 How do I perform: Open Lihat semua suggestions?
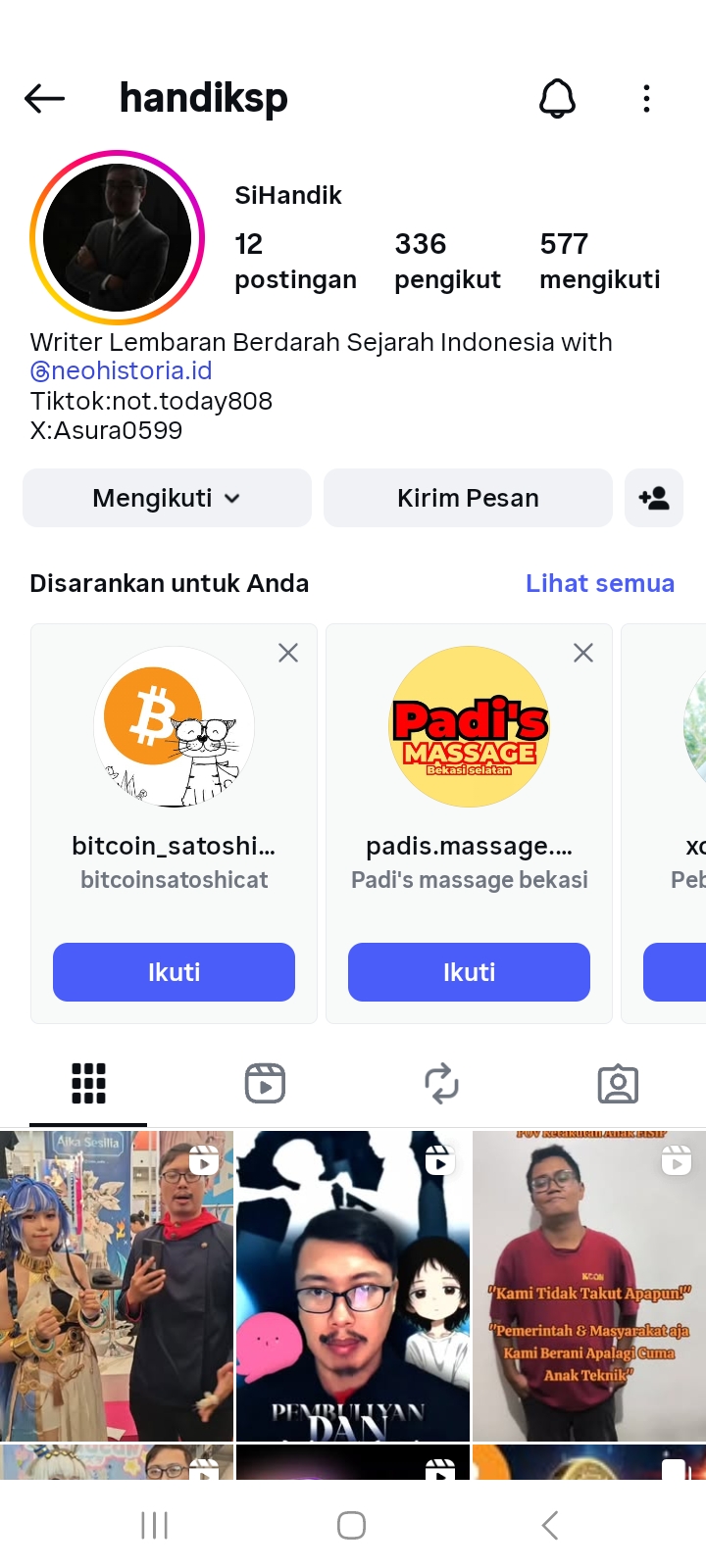click(599, 583)
